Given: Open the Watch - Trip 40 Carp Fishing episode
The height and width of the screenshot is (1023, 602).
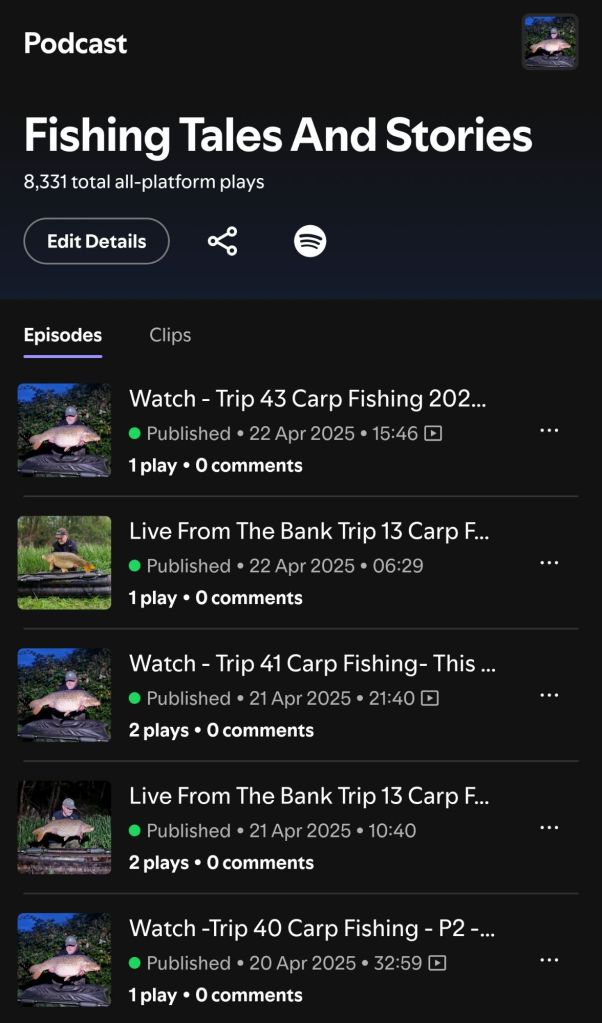Looking at the screenshot, I should [312, 928].
